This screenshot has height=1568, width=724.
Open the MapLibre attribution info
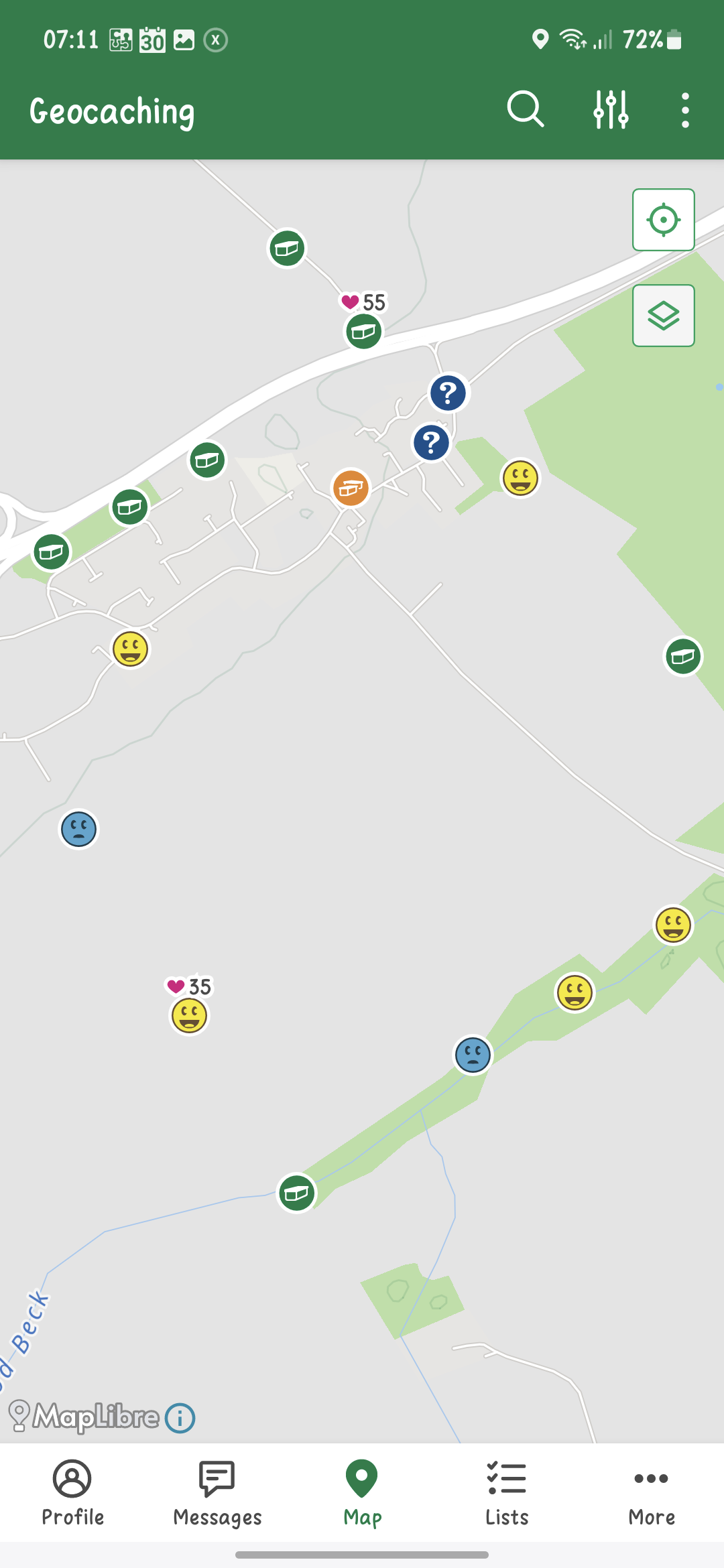[x=180, y=1418]
